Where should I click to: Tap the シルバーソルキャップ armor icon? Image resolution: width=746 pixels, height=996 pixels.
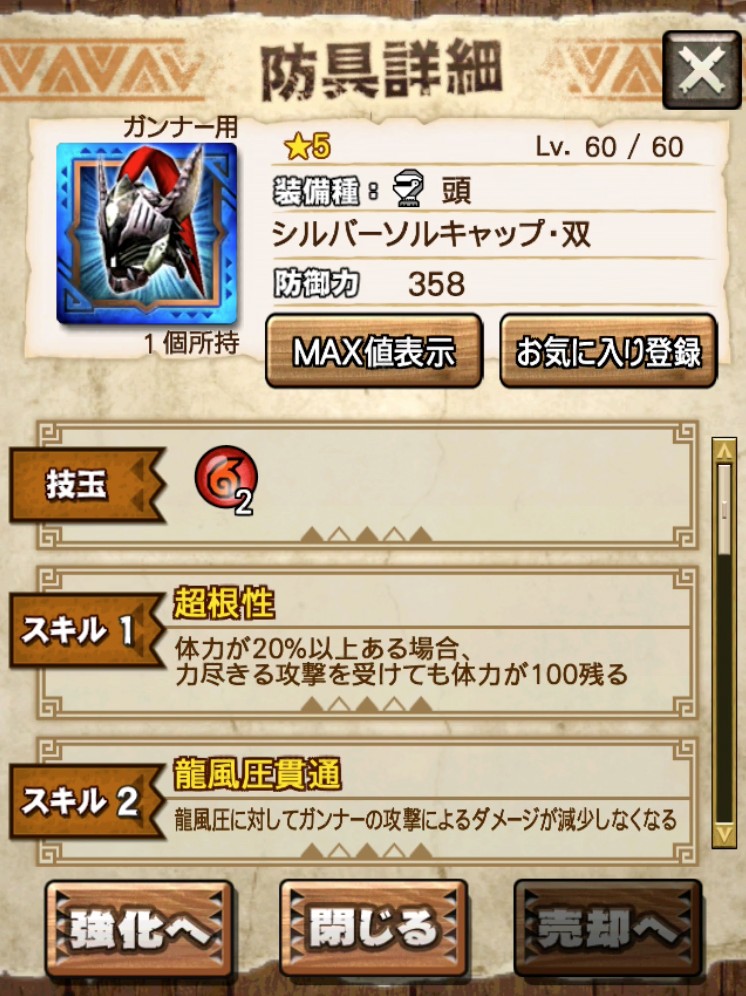click(x=145, y=232)
